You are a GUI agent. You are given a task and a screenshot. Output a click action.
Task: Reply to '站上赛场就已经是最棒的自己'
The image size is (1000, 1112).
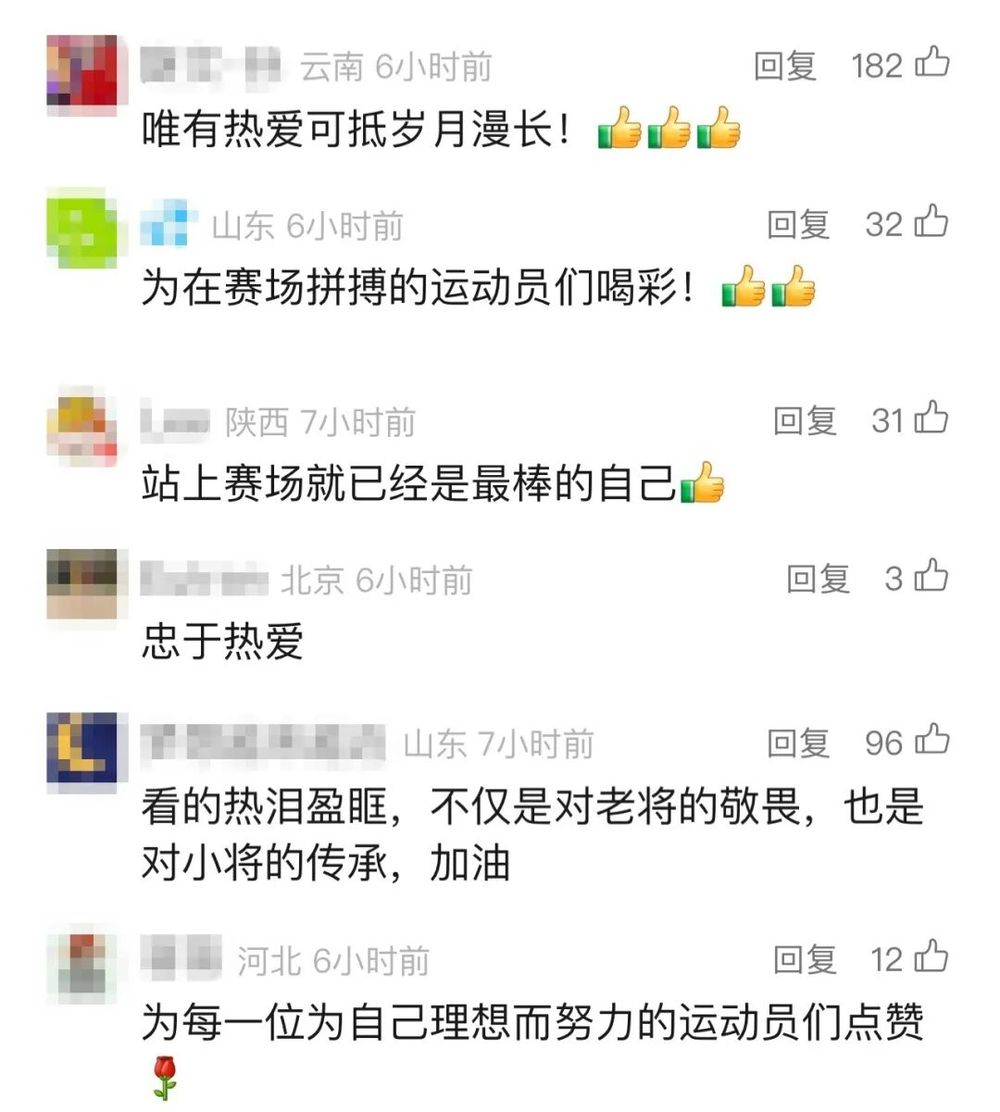[803, 420]
